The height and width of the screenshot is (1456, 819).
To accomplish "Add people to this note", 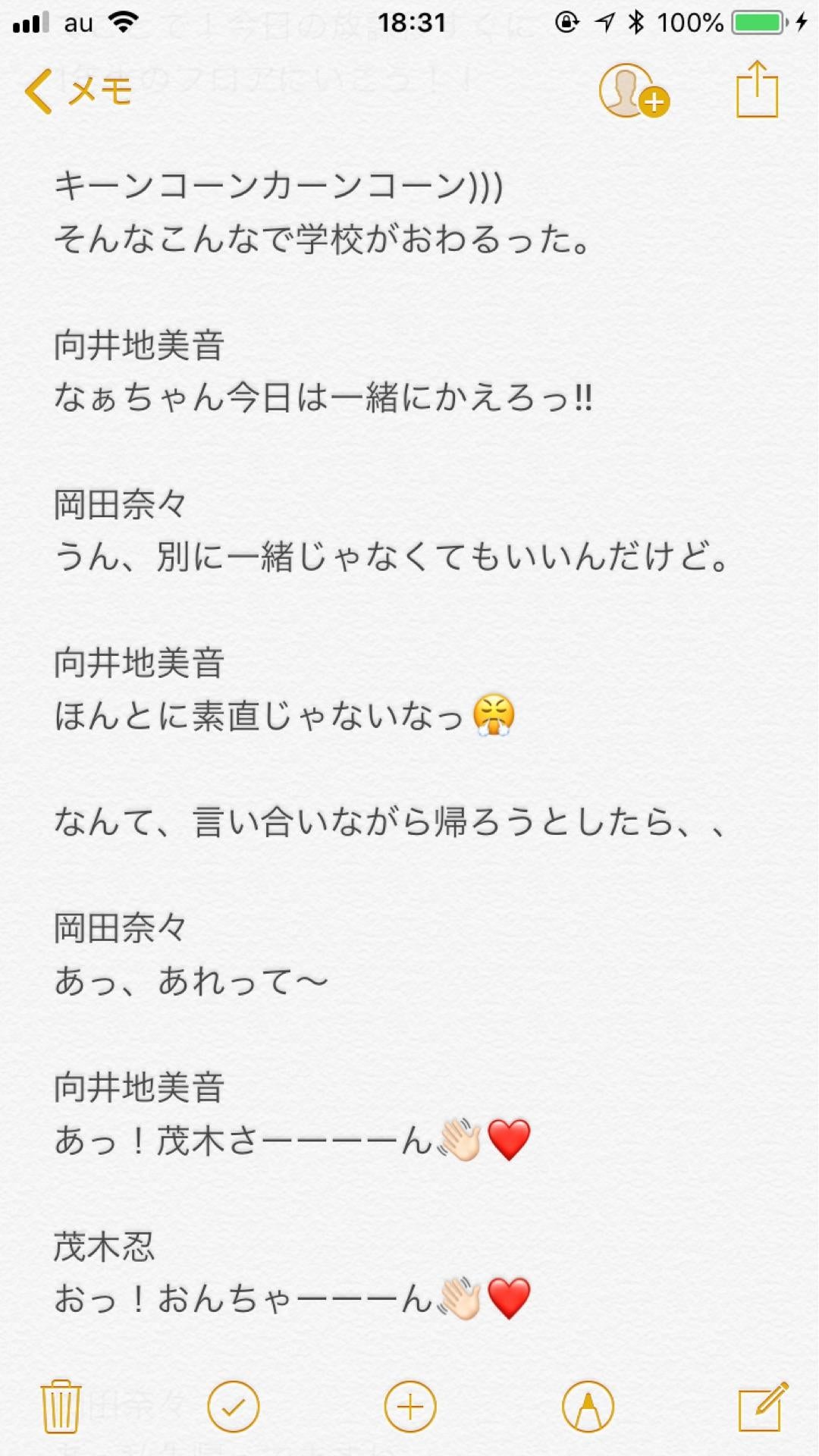I will click(x=633, y=91).
